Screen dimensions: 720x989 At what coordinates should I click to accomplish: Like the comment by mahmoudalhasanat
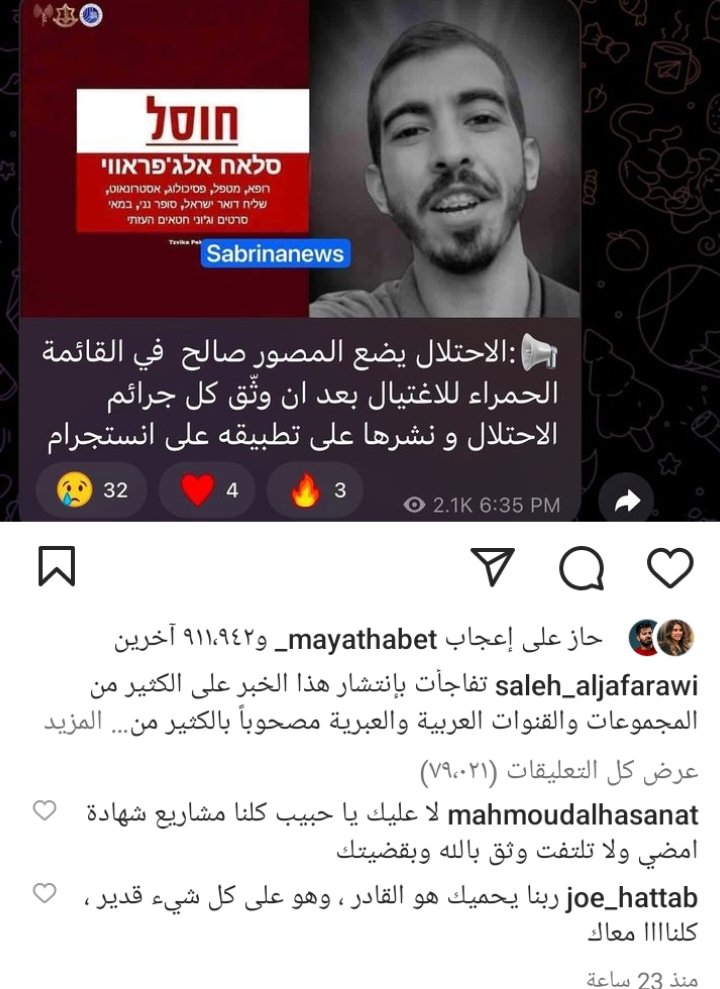pos(45,812)
